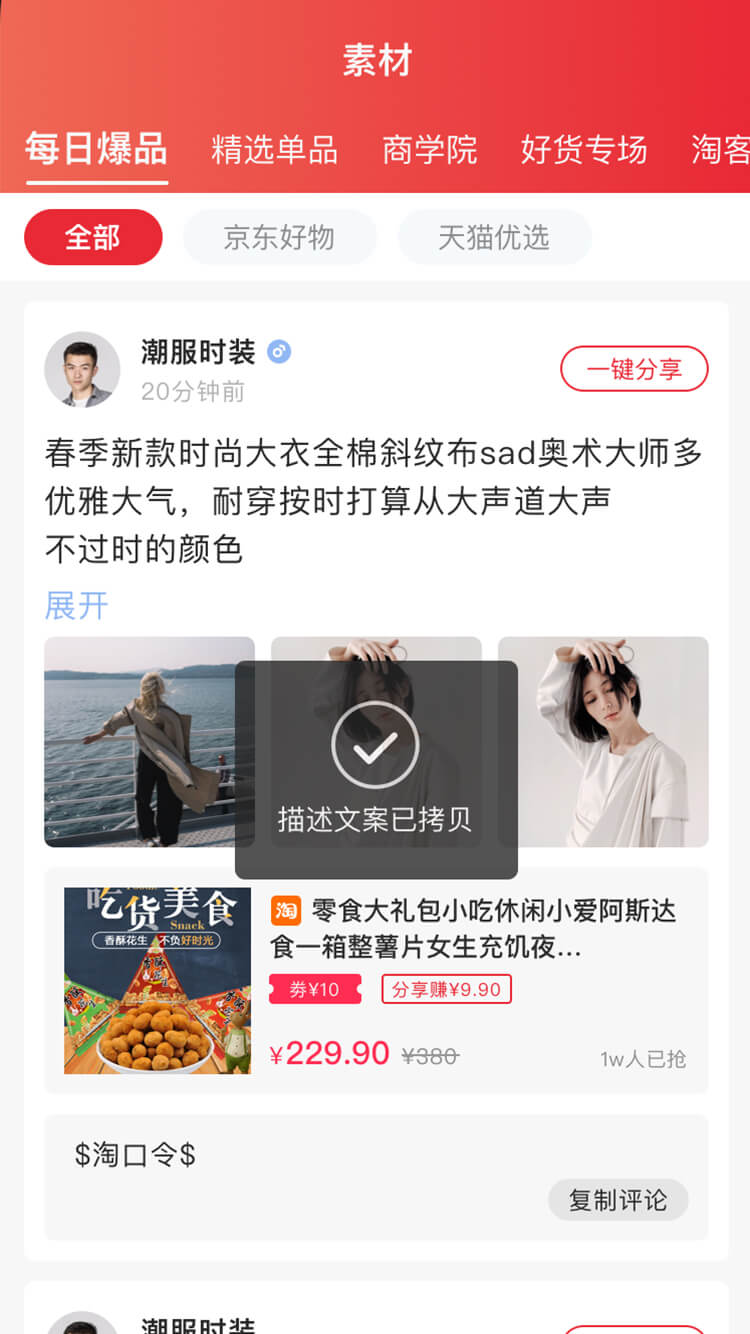Click the $淘口令$ text area
This screenshot has width=750, height=1334.
coord(134,1154)
